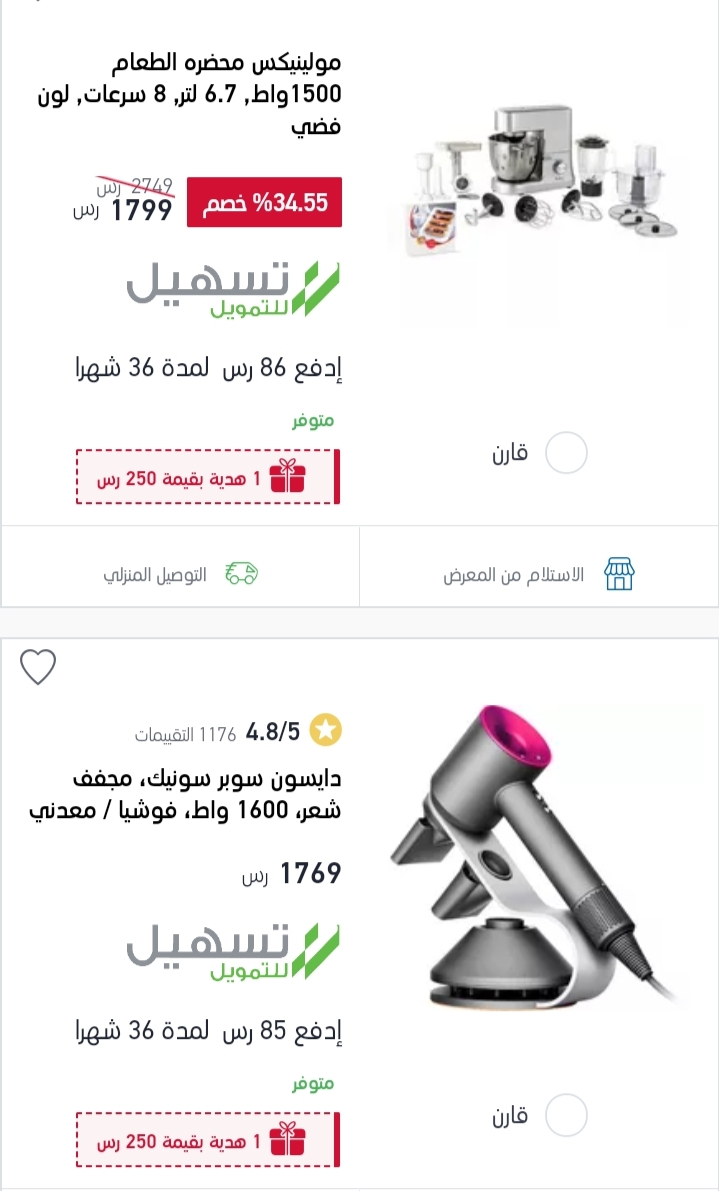Tap showroom pickup option for the Moulinex

pos(539,574)
